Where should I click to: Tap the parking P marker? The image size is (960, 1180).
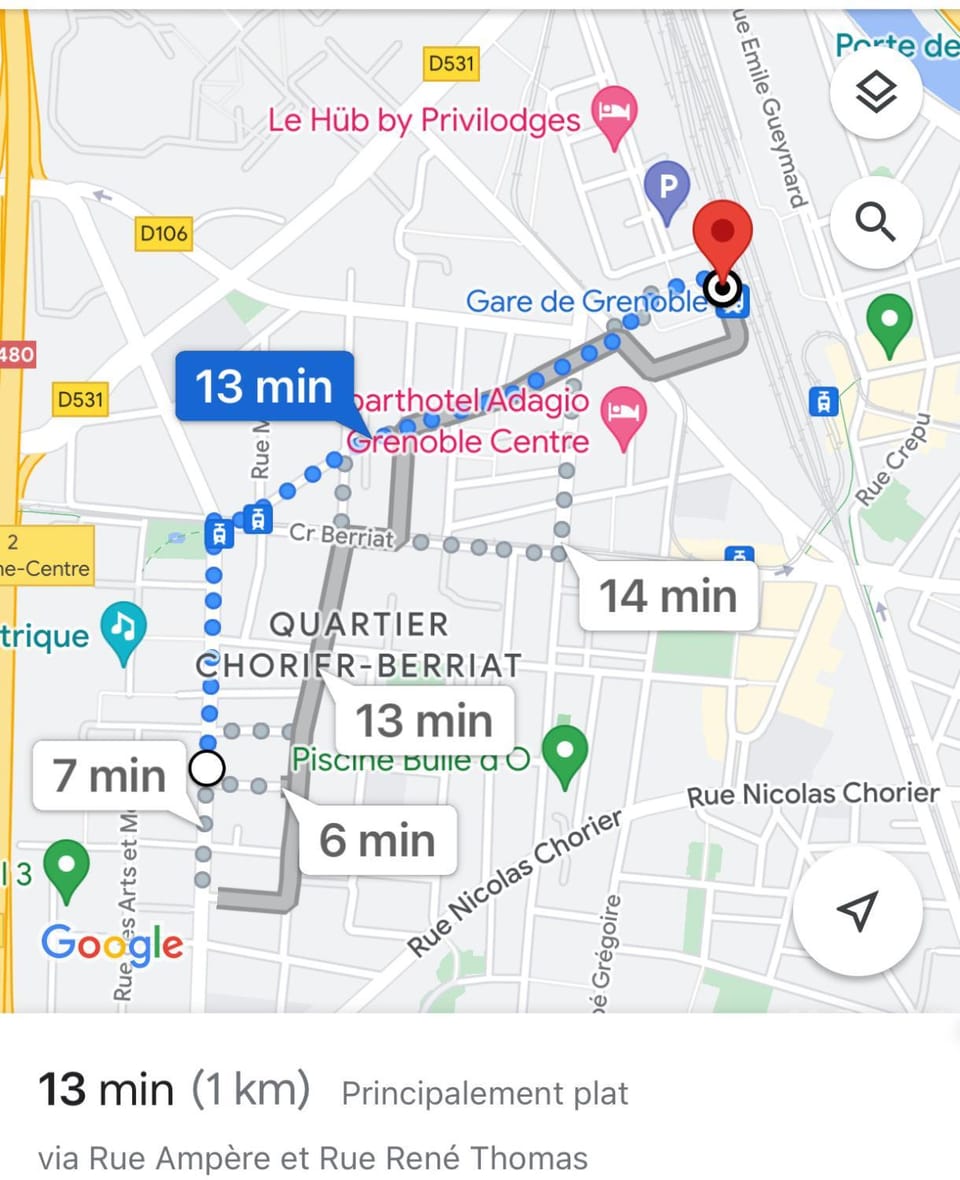pyautogui.click(x=667, y=189)
